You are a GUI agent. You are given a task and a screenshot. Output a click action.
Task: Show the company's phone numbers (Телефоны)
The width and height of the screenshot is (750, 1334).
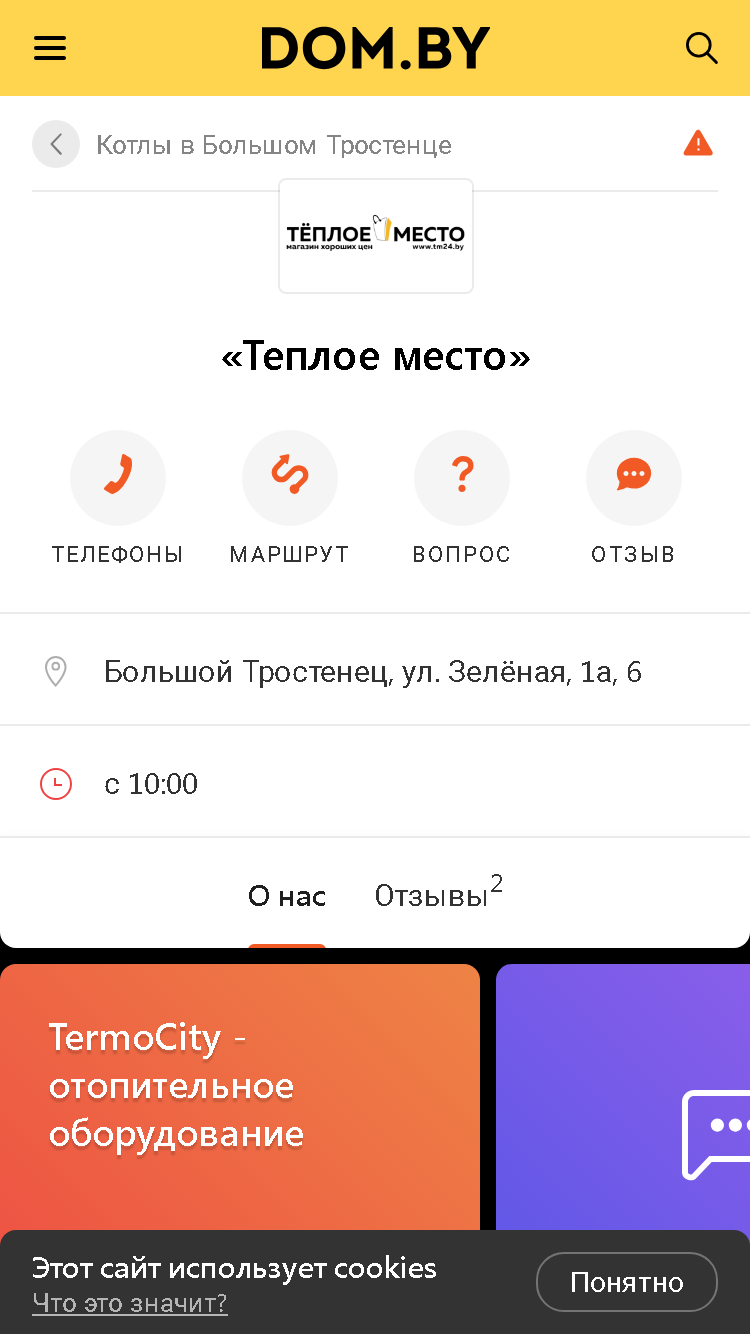point(118,498)
